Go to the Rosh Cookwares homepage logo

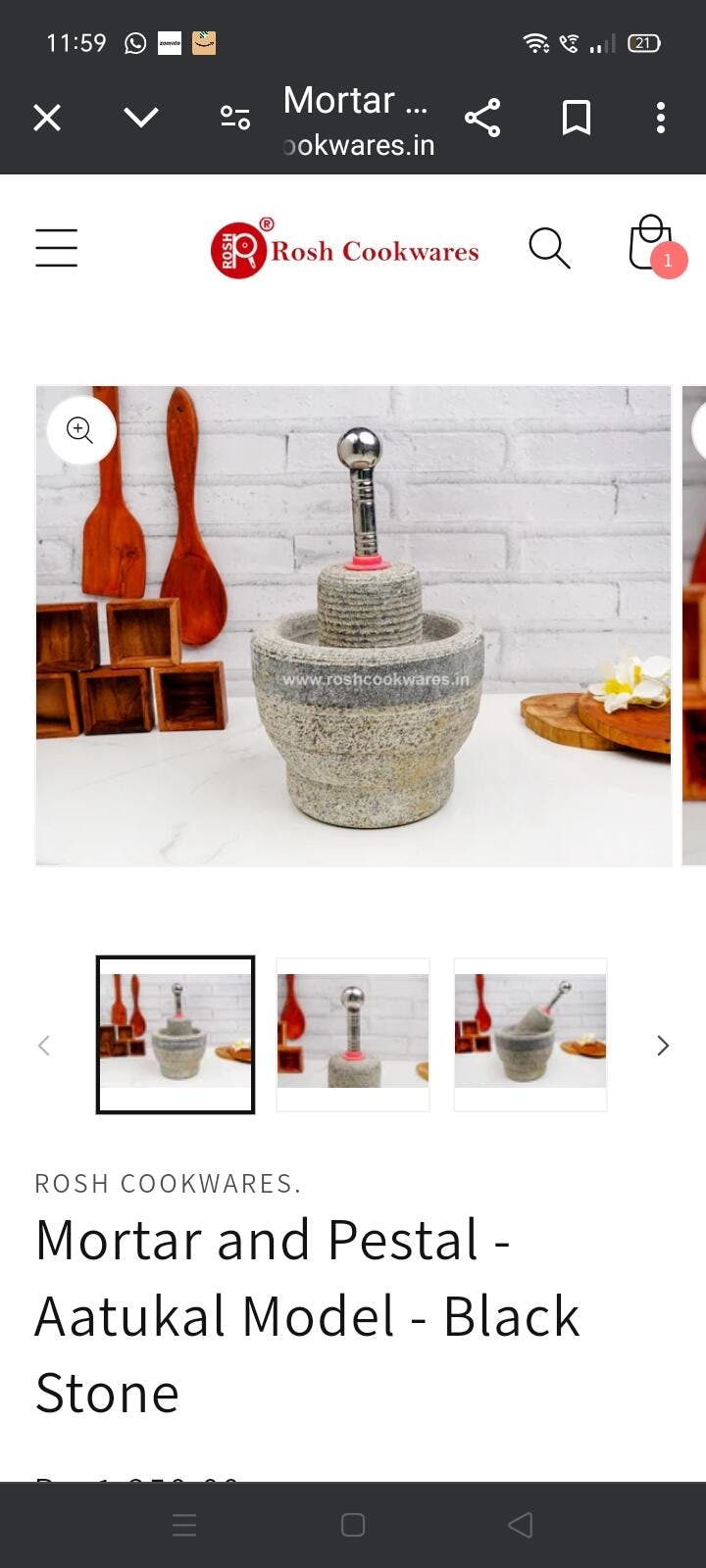click(345, 250)
